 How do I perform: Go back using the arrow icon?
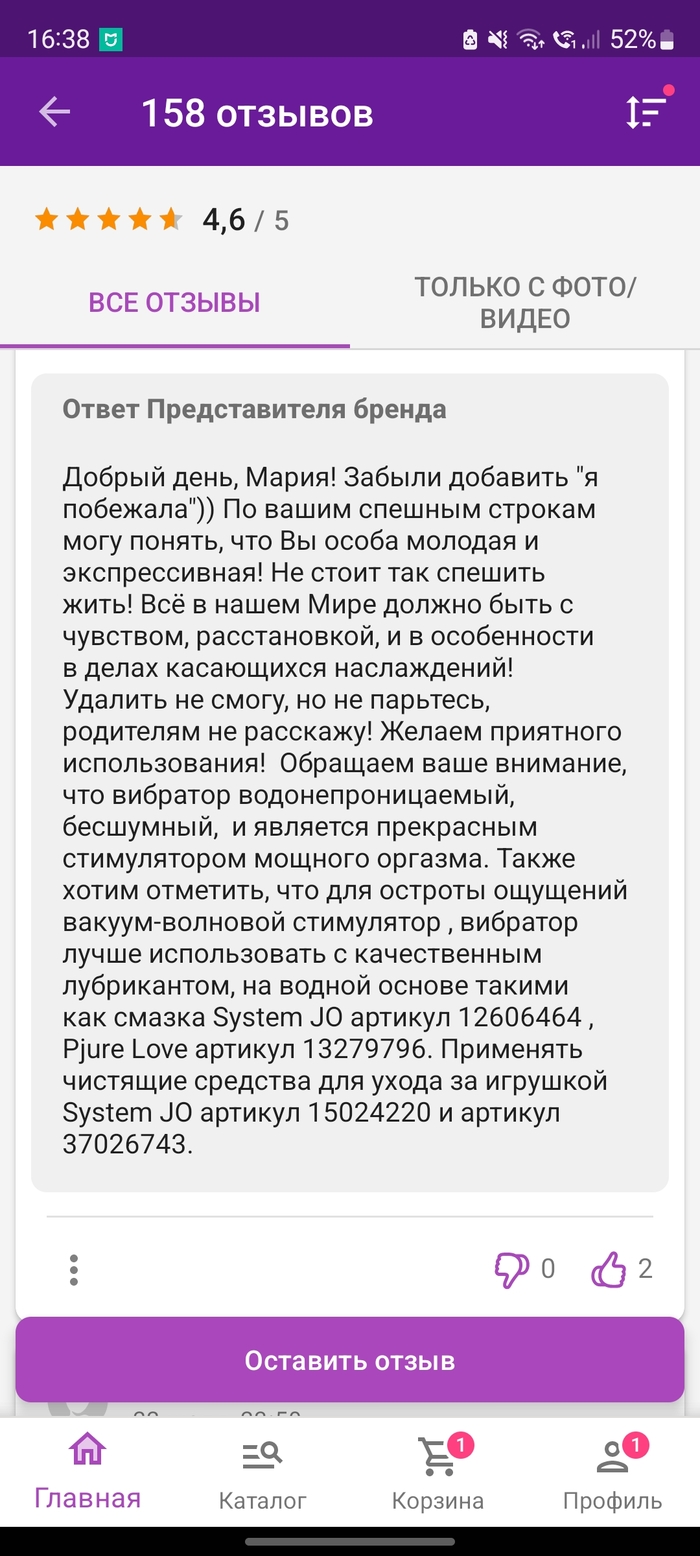point(54,112)
